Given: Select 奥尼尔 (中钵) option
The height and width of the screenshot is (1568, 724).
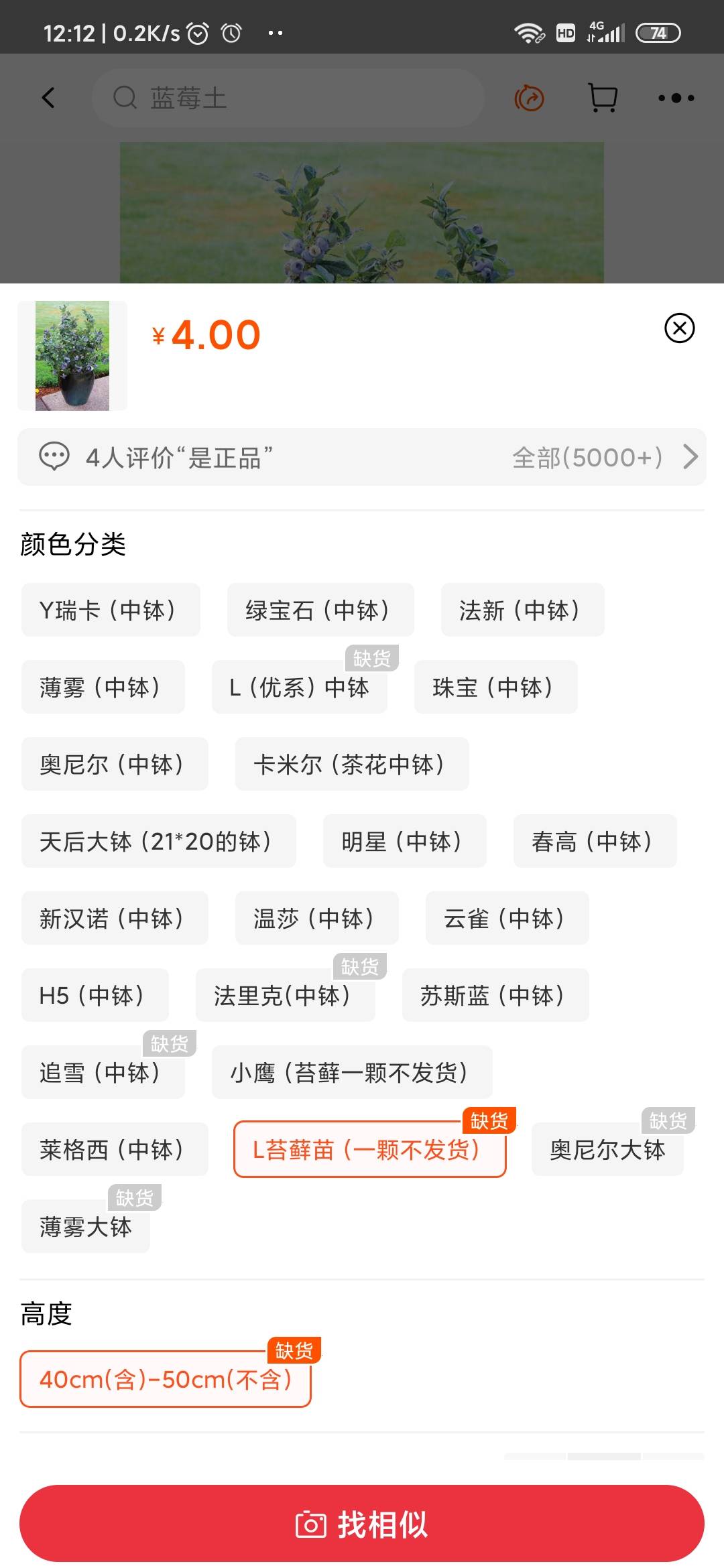Looking at the screenshot, I should pos(115,764).
